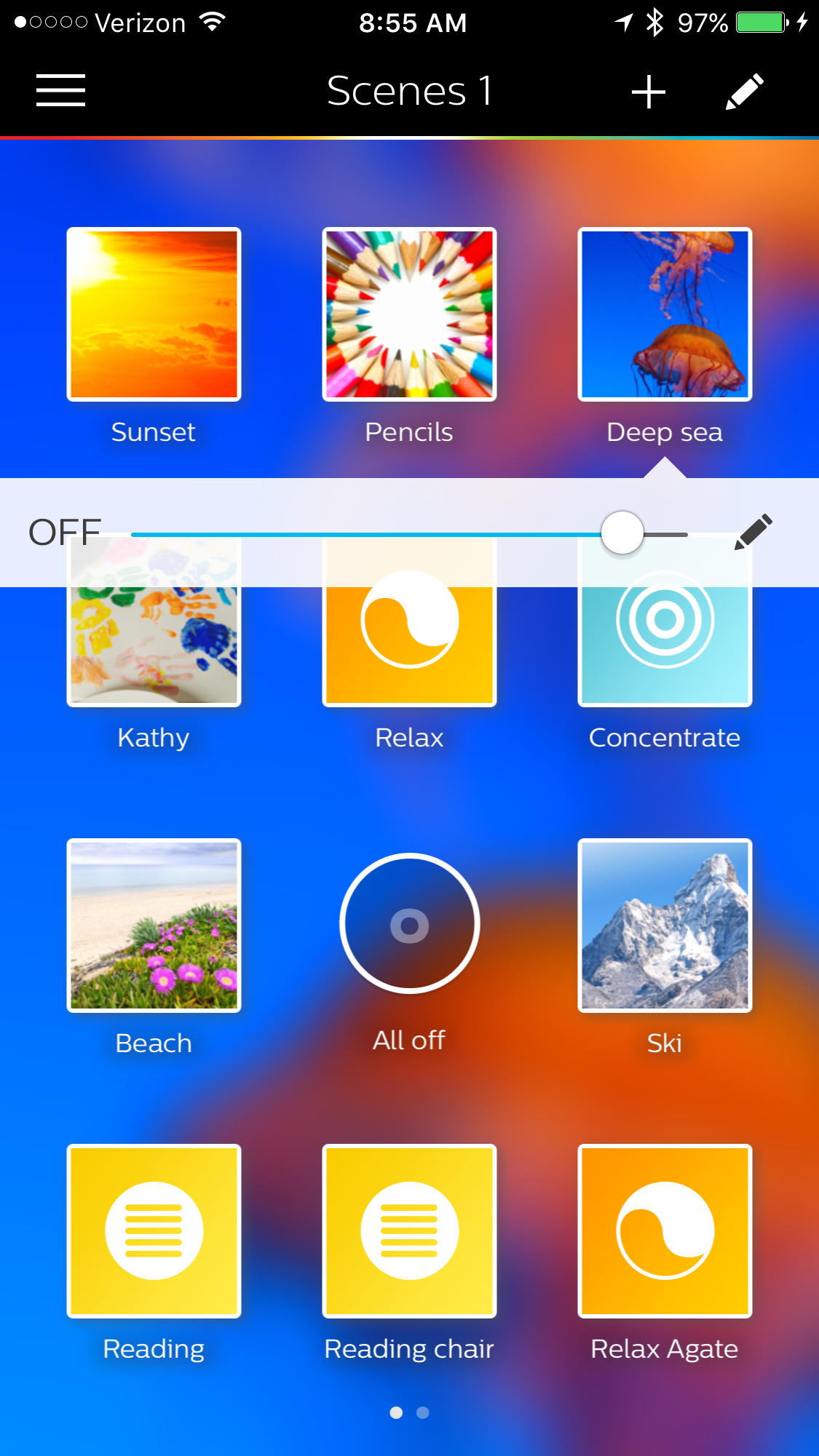
Task: Tap the edit pencil in the top bar
Action: (745, 92)
